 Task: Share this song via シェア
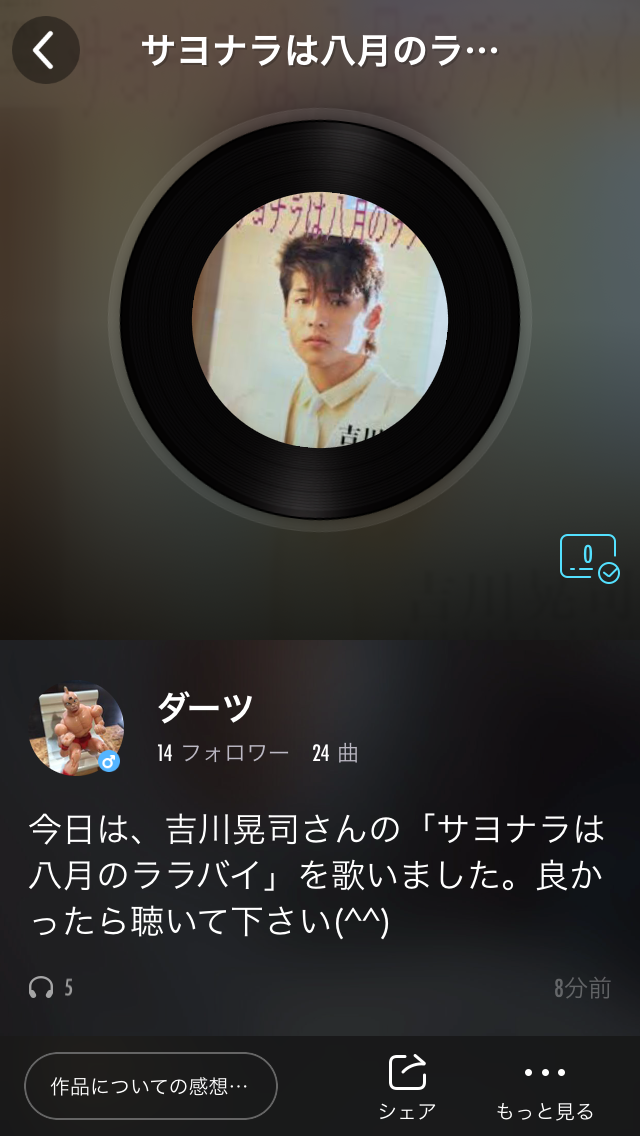[407, 1087]
